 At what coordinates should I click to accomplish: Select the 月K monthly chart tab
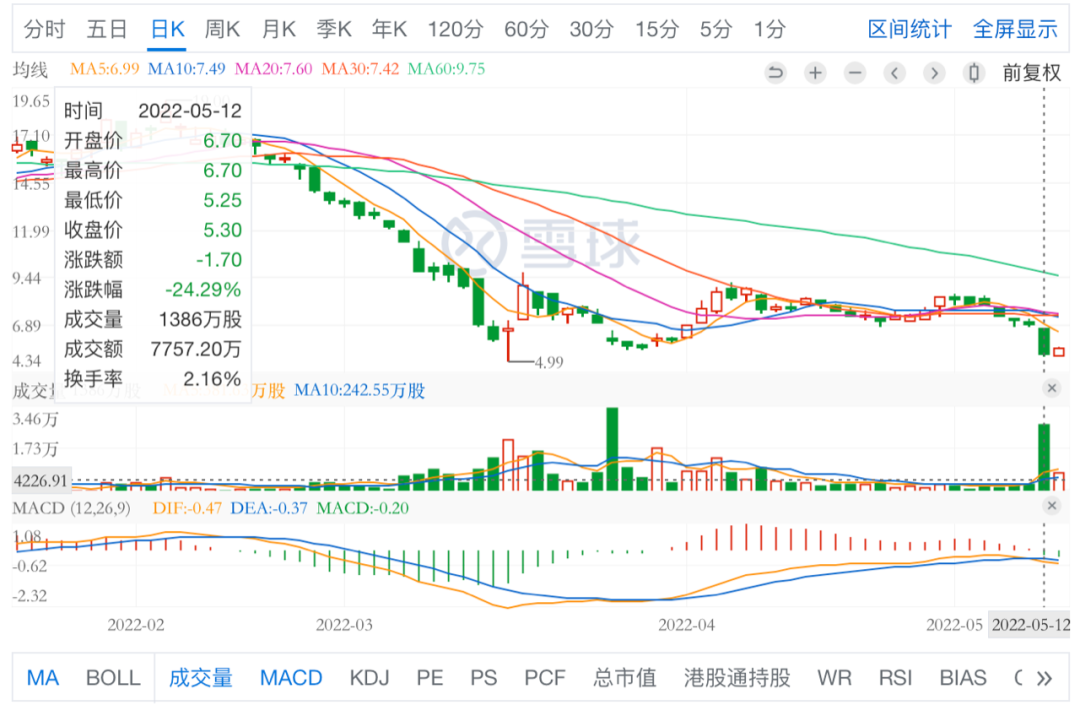click(x=279, y=29)
